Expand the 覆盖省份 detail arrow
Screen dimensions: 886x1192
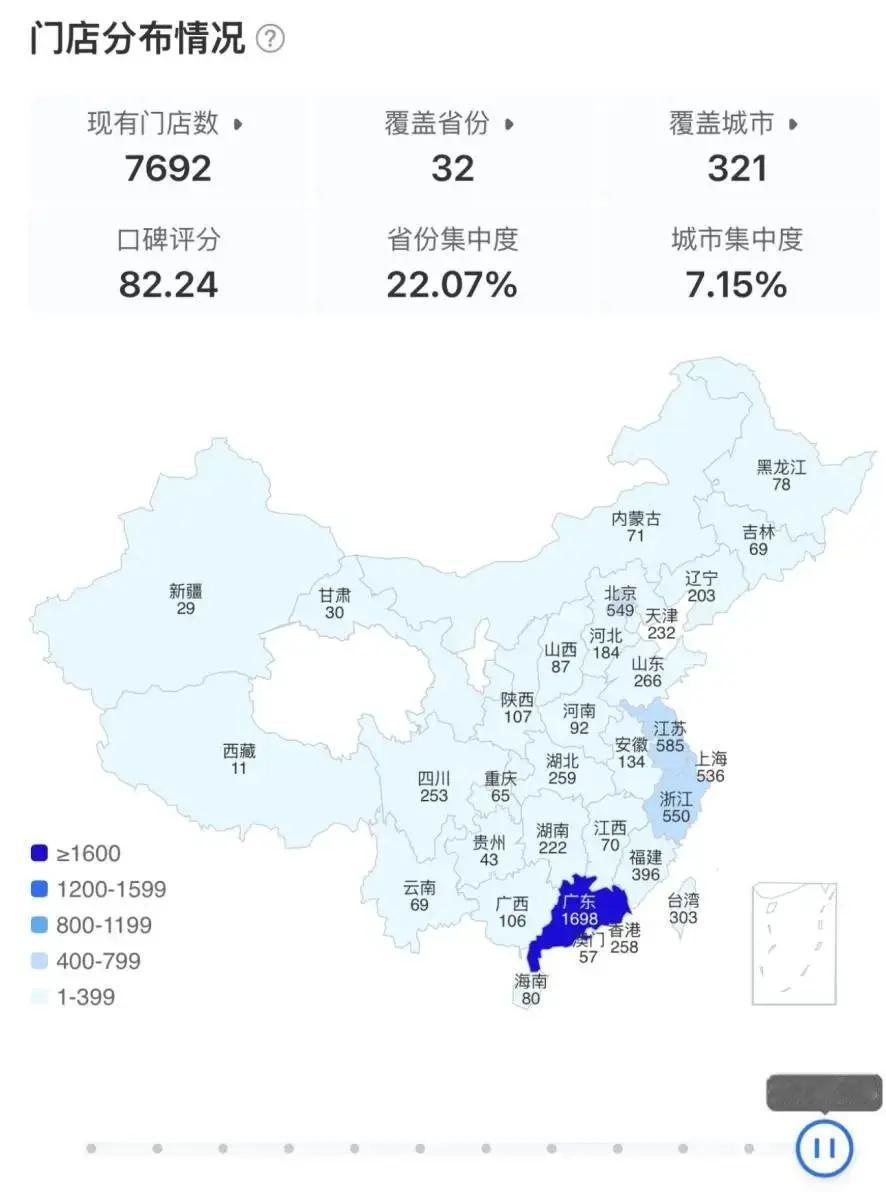(x=509, y=126)
